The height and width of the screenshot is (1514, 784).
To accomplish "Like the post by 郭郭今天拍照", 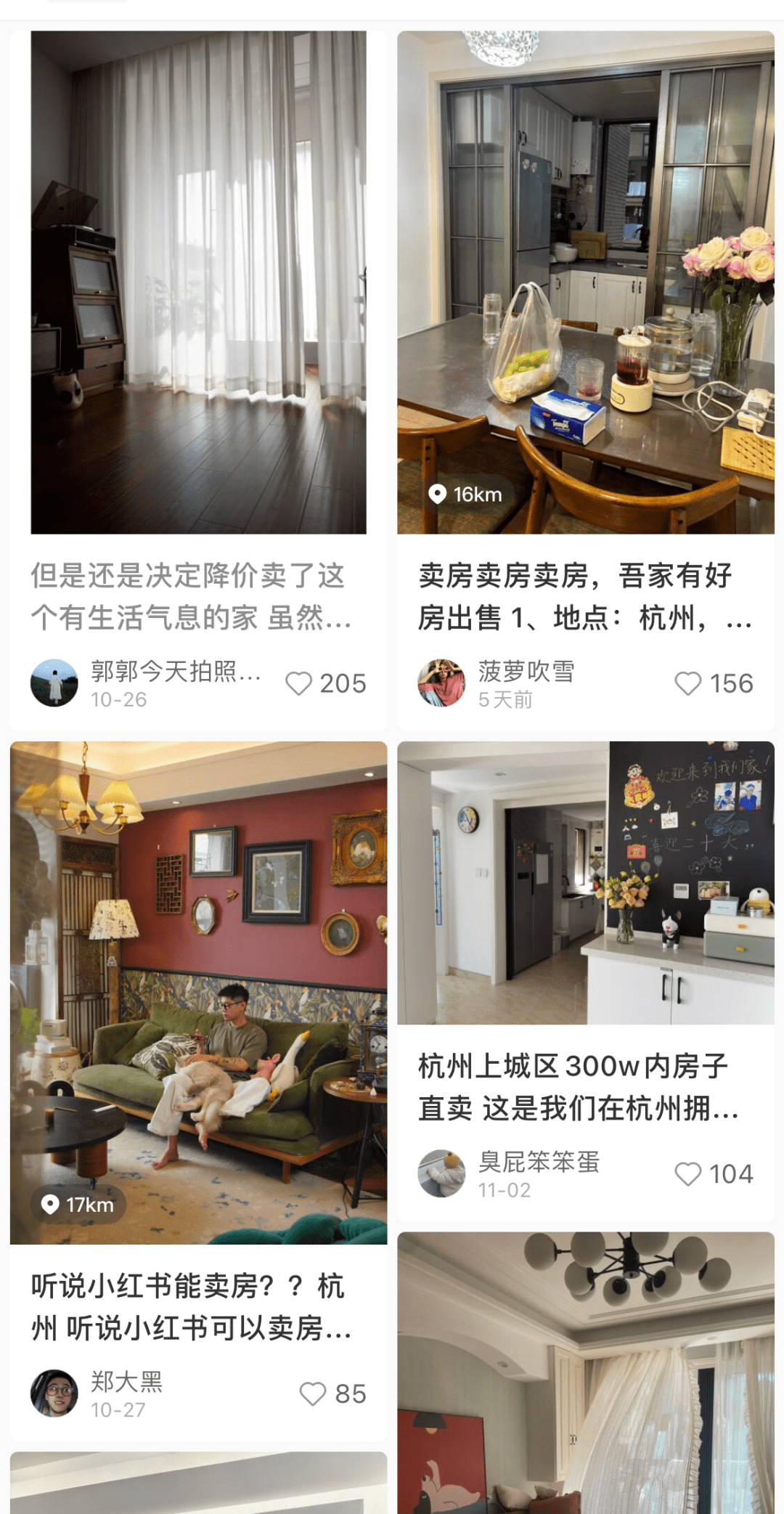I will pyautogui.click(x=298, y=683).
